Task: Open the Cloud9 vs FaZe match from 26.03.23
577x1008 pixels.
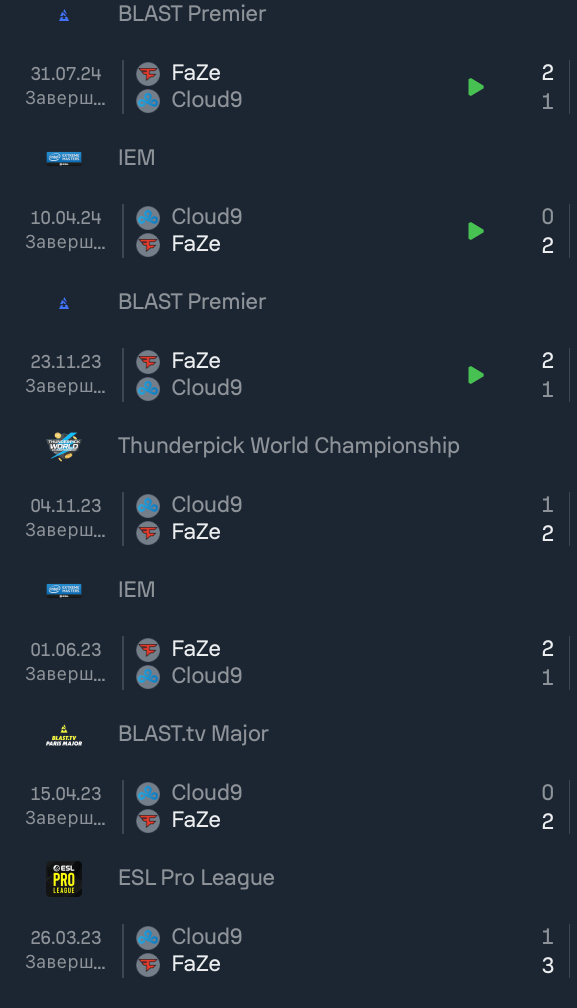Action: pos(288,951)
